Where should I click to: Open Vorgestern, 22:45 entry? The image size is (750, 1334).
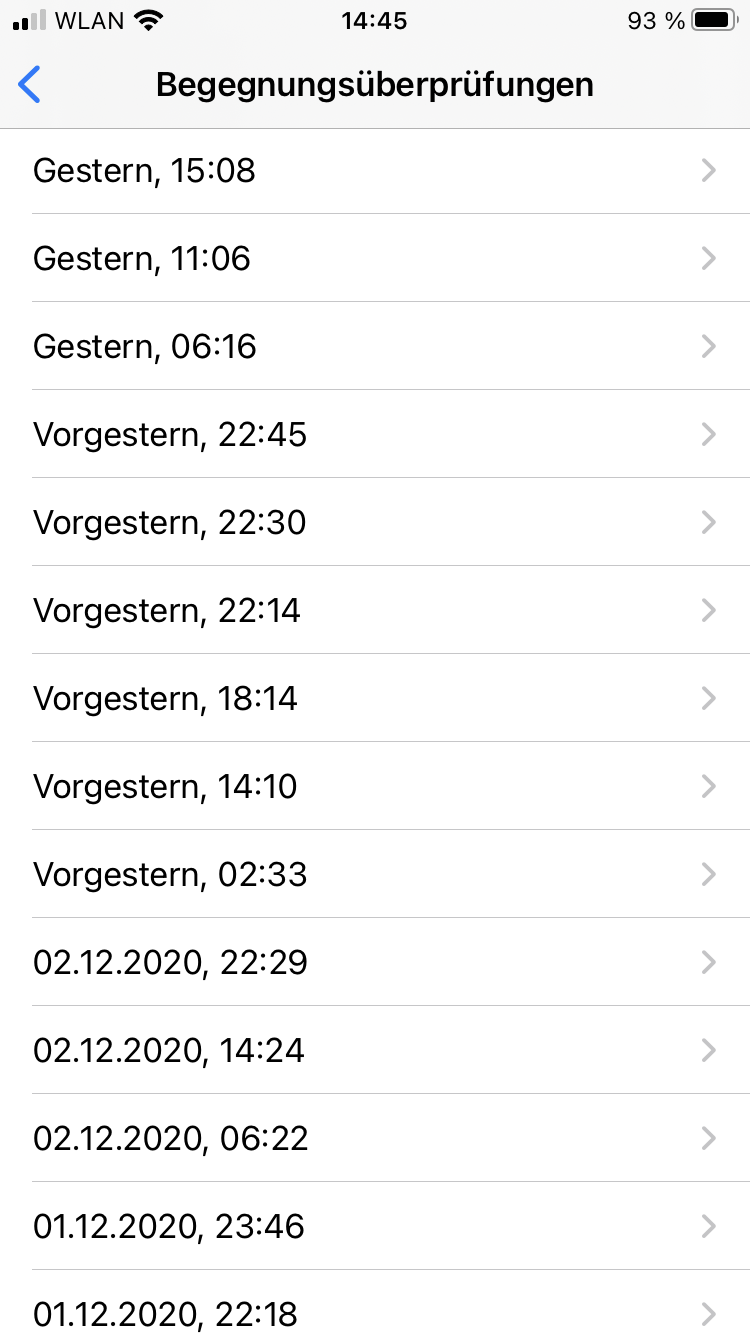coord(375,435)
